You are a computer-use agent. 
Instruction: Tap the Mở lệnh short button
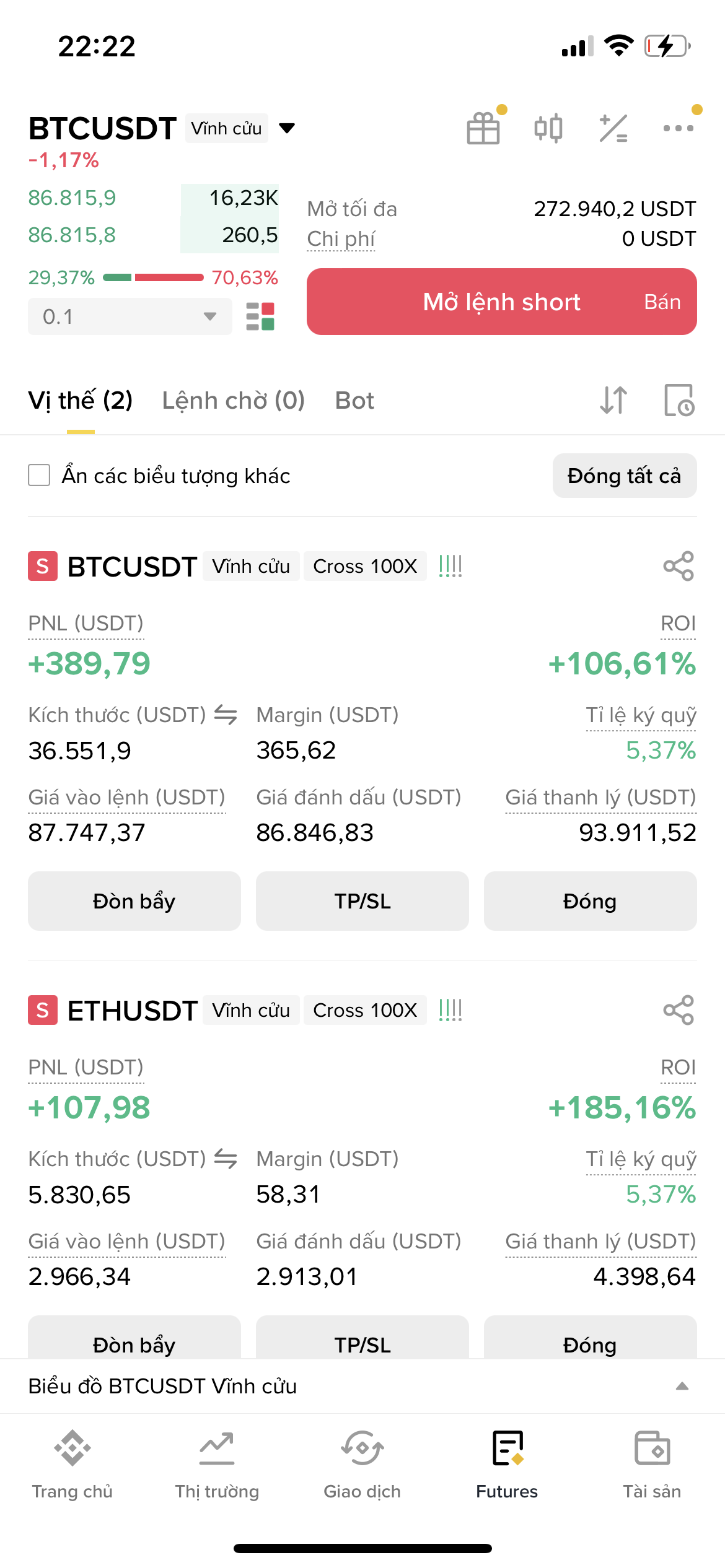coord(501,302)
